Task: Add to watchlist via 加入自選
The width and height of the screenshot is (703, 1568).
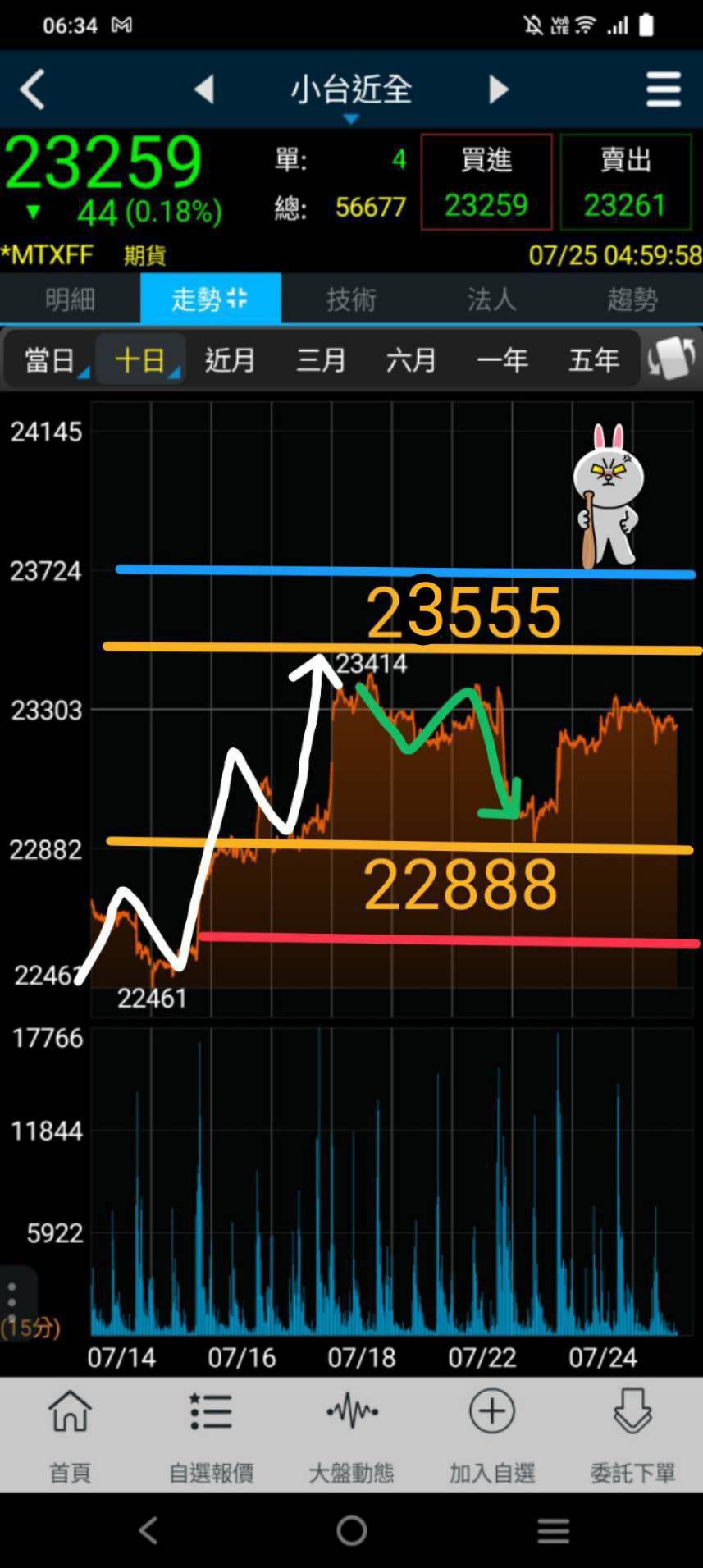Action: coord(491,1436)
